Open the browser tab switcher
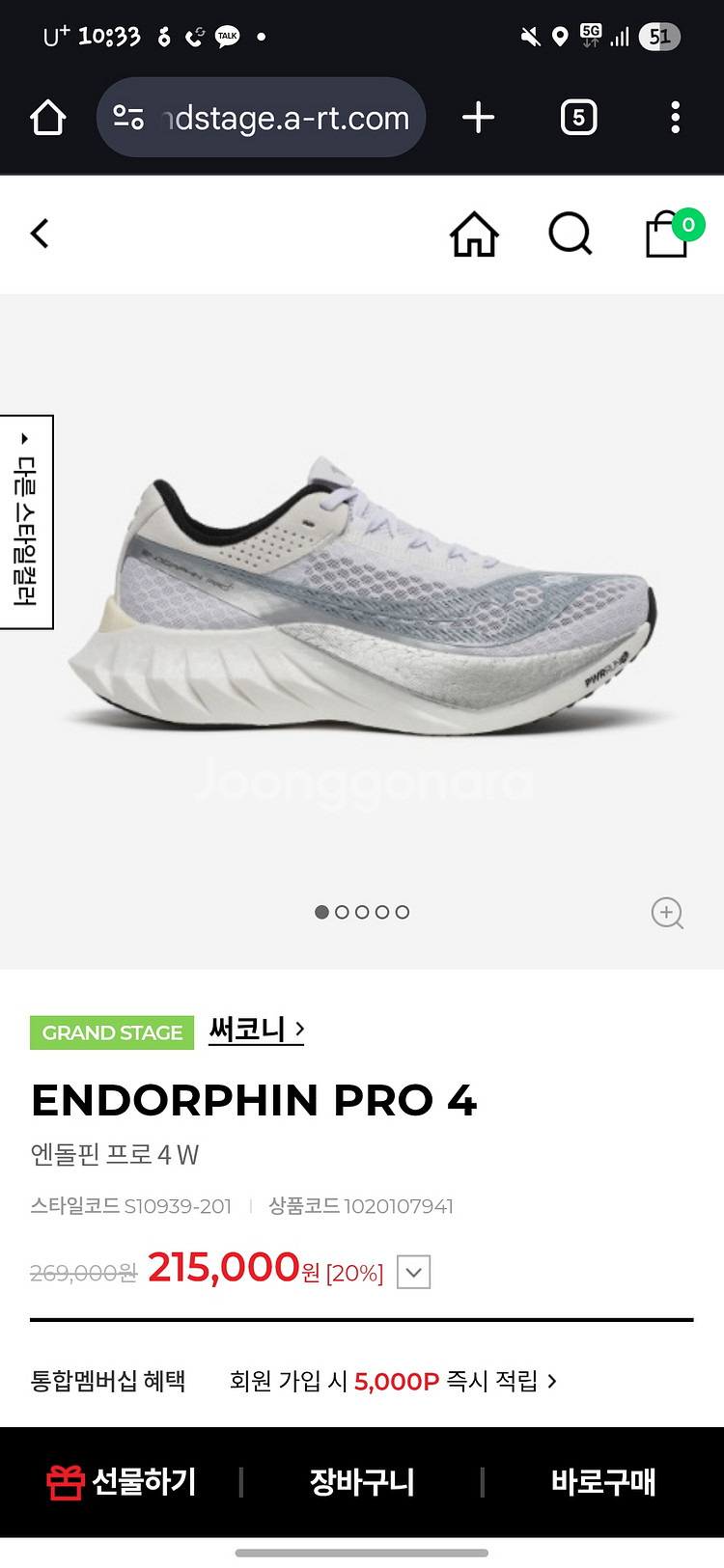The image size is (724, 1568). coord(578,118)
